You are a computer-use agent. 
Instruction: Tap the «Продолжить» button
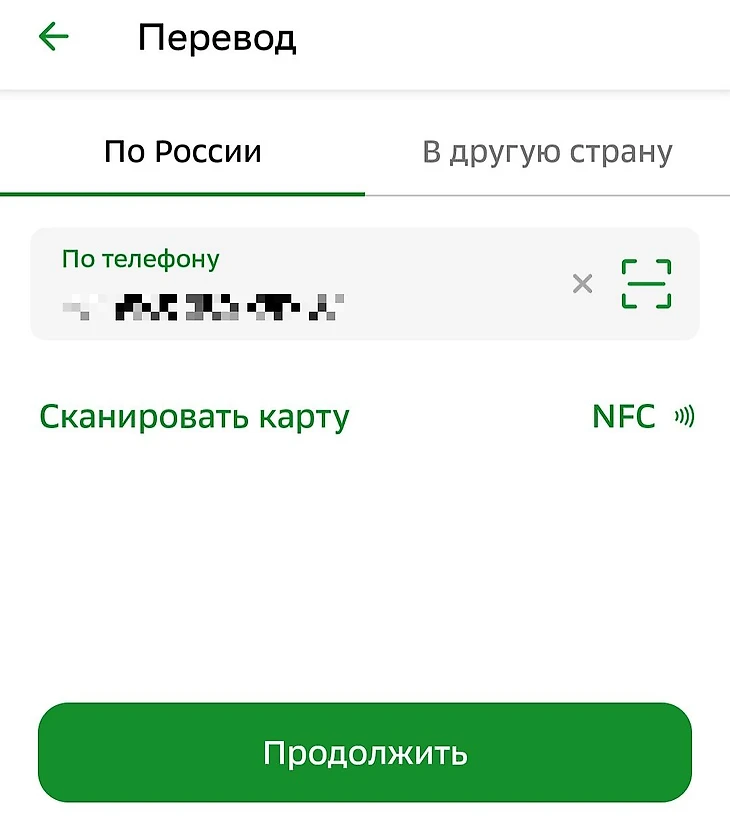click(365, 752)
